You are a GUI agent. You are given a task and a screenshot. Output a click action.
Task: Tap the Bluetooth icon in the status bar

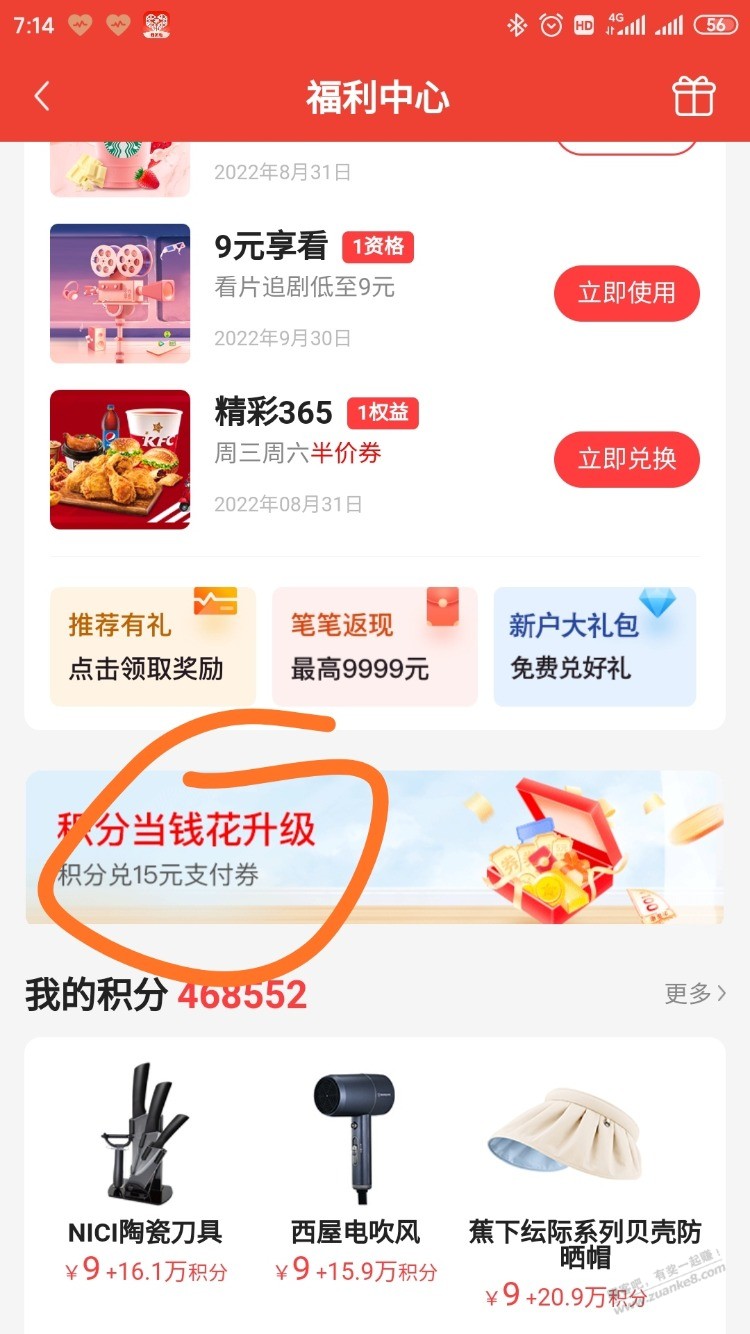click(517, 25)
